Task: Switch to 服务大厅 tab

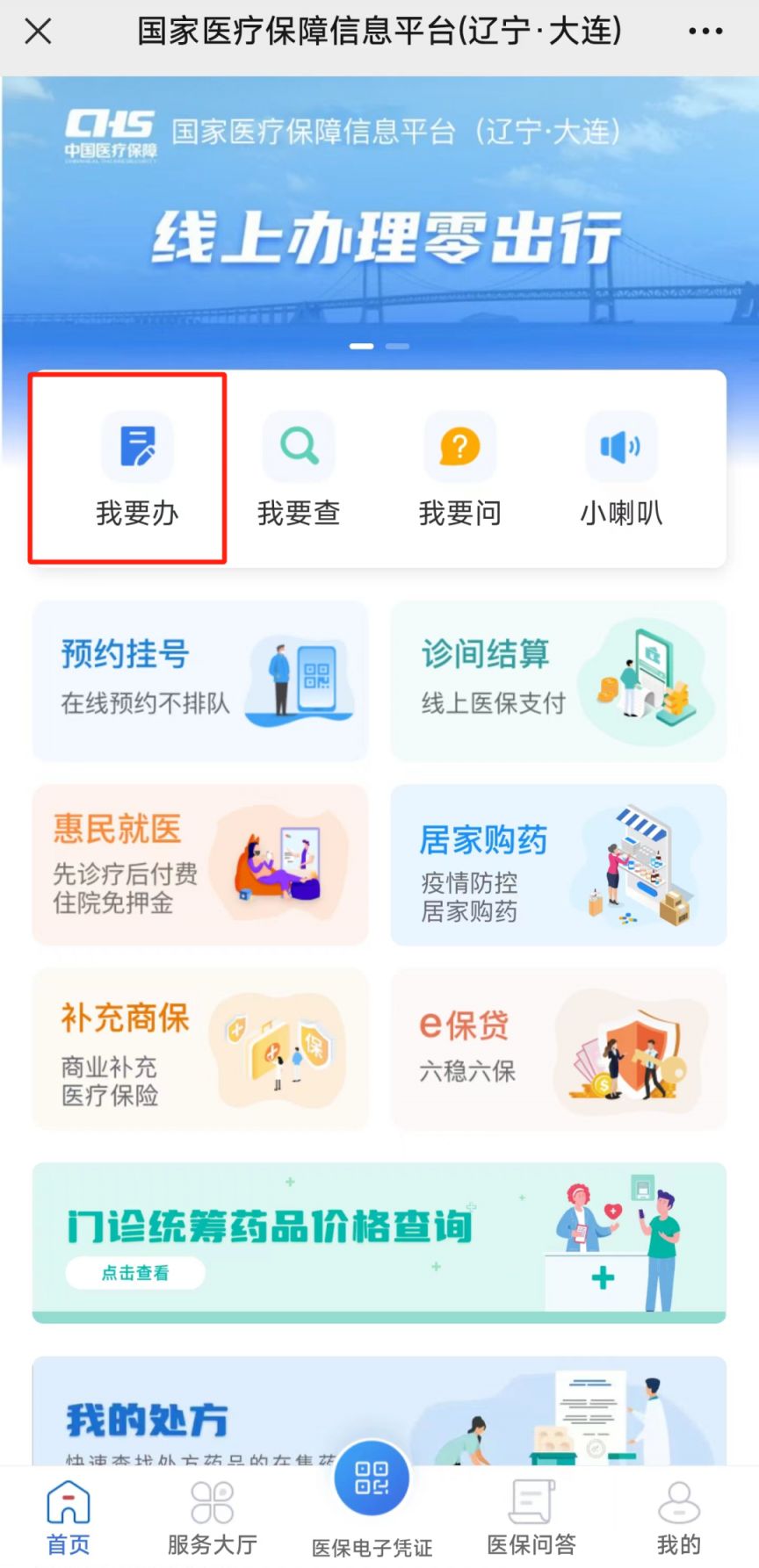Action: 212,1517
